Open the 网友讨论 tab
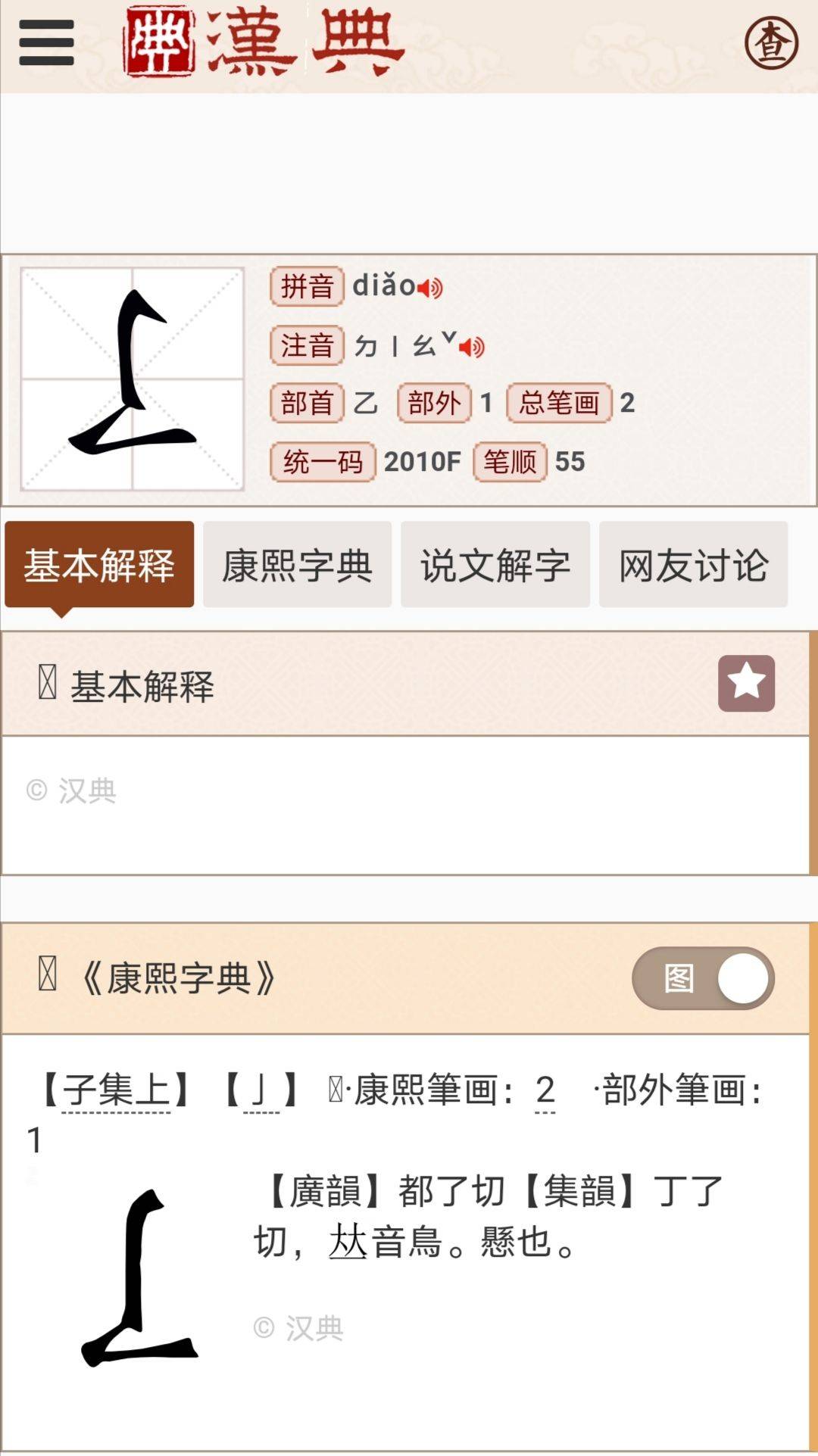 693,565
